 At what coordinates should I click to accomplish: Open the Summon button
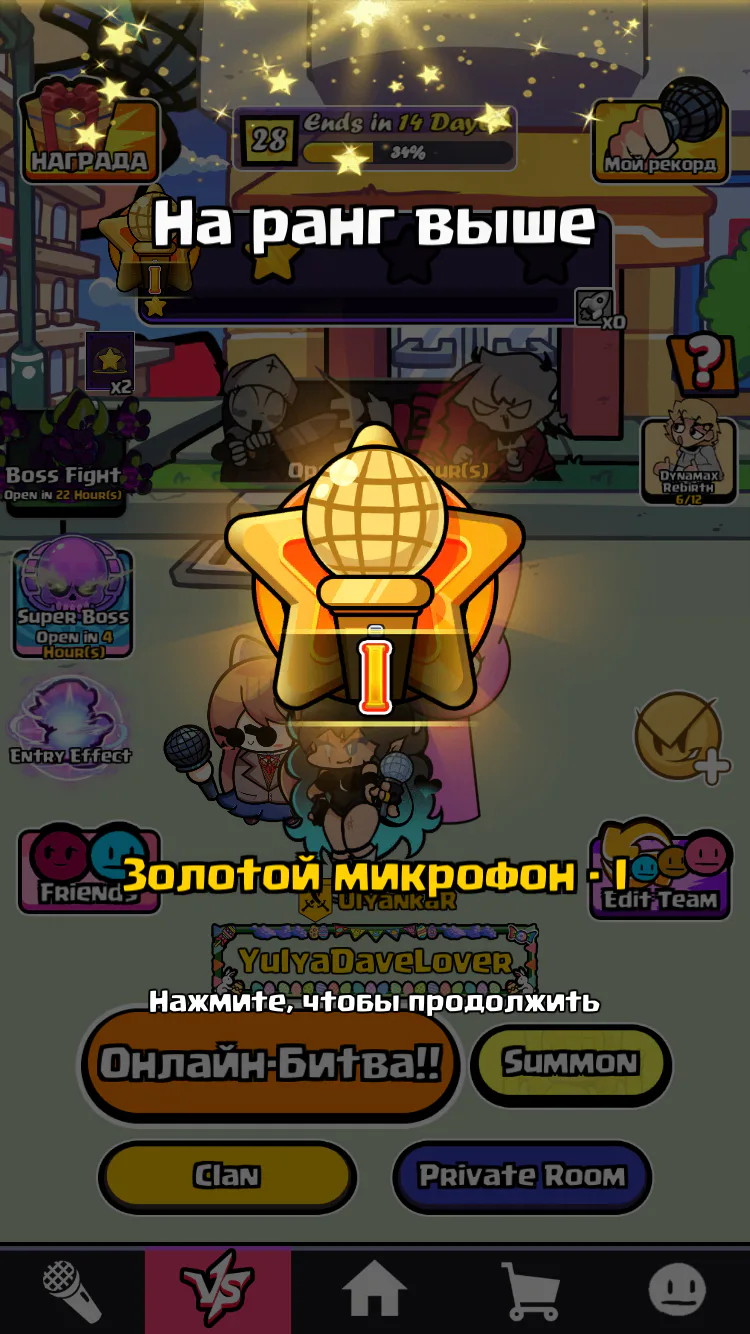point(570,1062)
